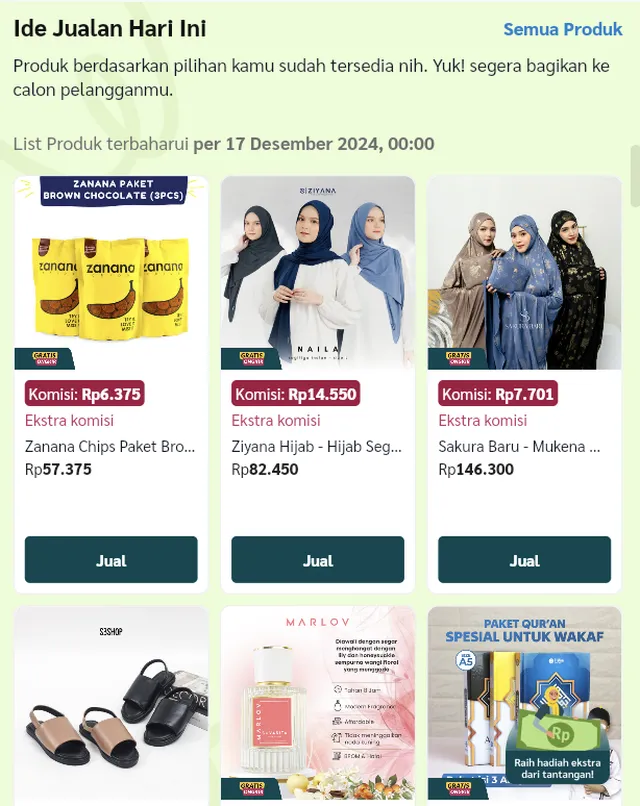Tap Jual under Zanana Chips Paket
This screenshot has width=640, height=806.
pos(111,560)
